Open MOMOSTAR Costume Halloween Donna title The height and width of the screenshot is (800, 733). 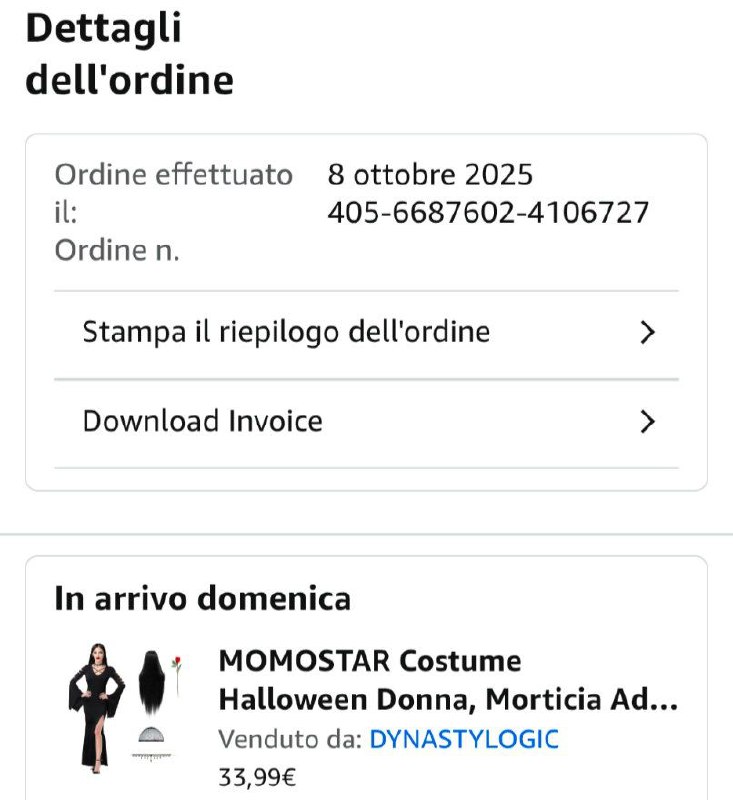(448, 679)
